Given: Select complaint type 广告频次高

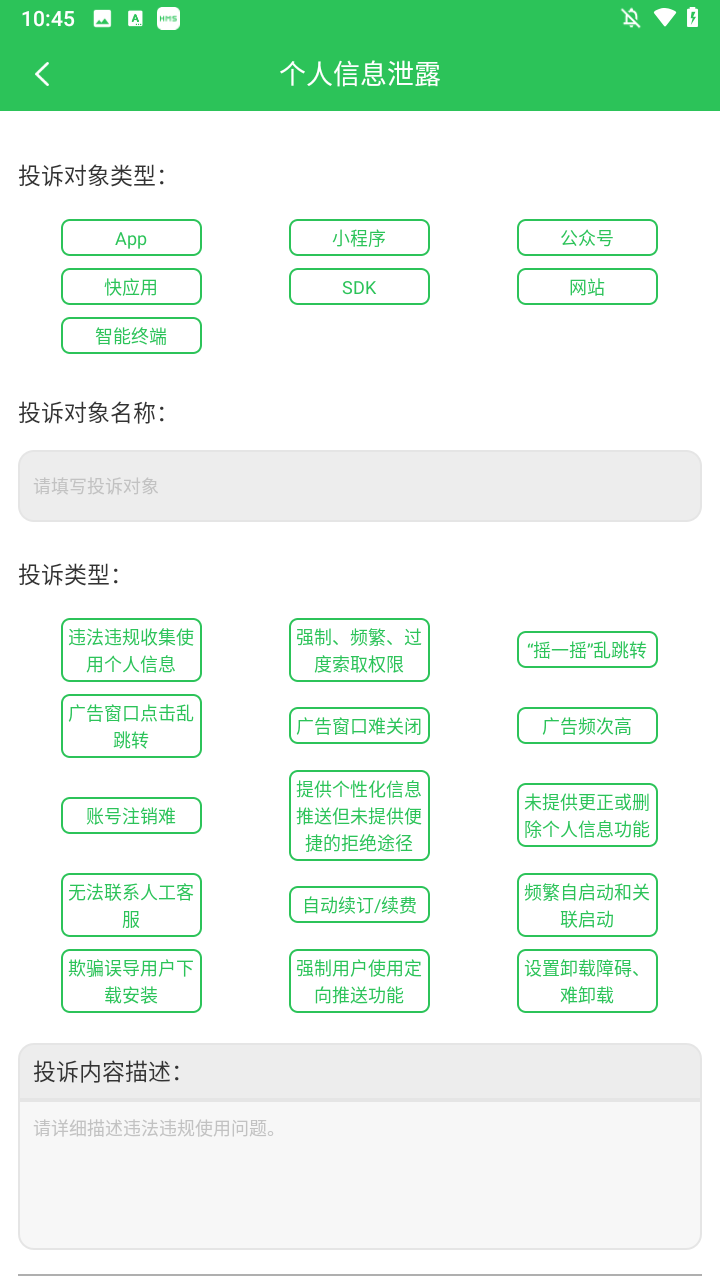Looking at the screenshot, I should point(587,725).
